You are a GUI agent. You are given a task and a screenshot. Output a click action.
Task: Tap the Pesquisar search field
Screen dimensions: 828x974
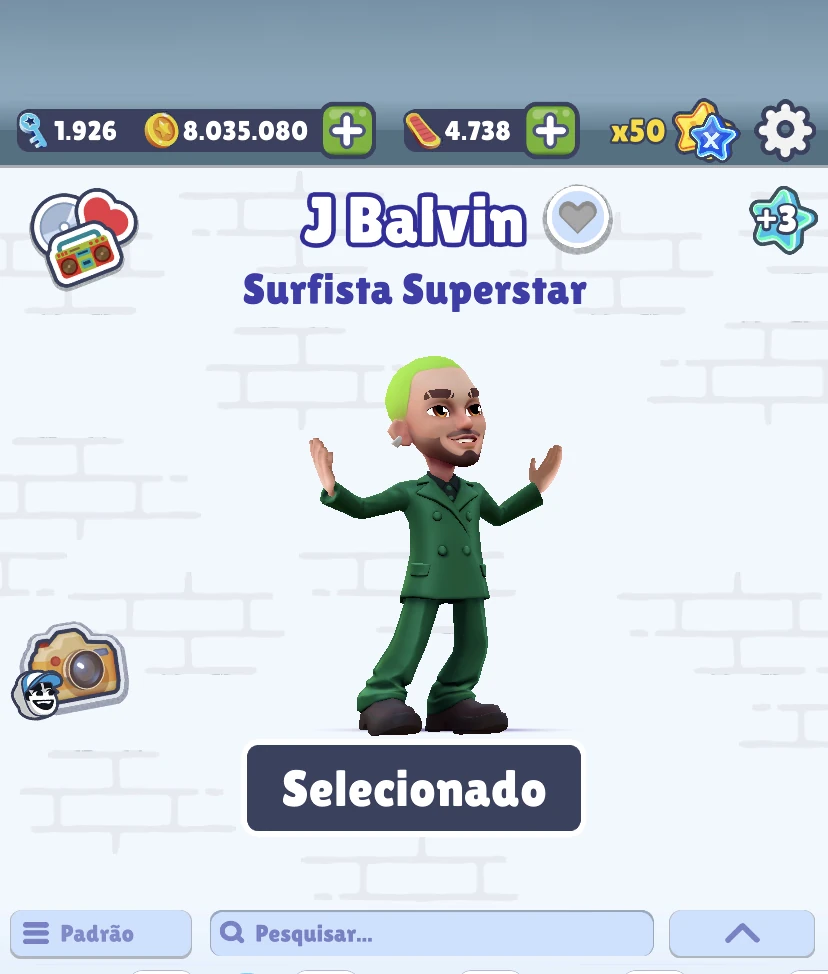pyautogui.click(x=432, y=933)
